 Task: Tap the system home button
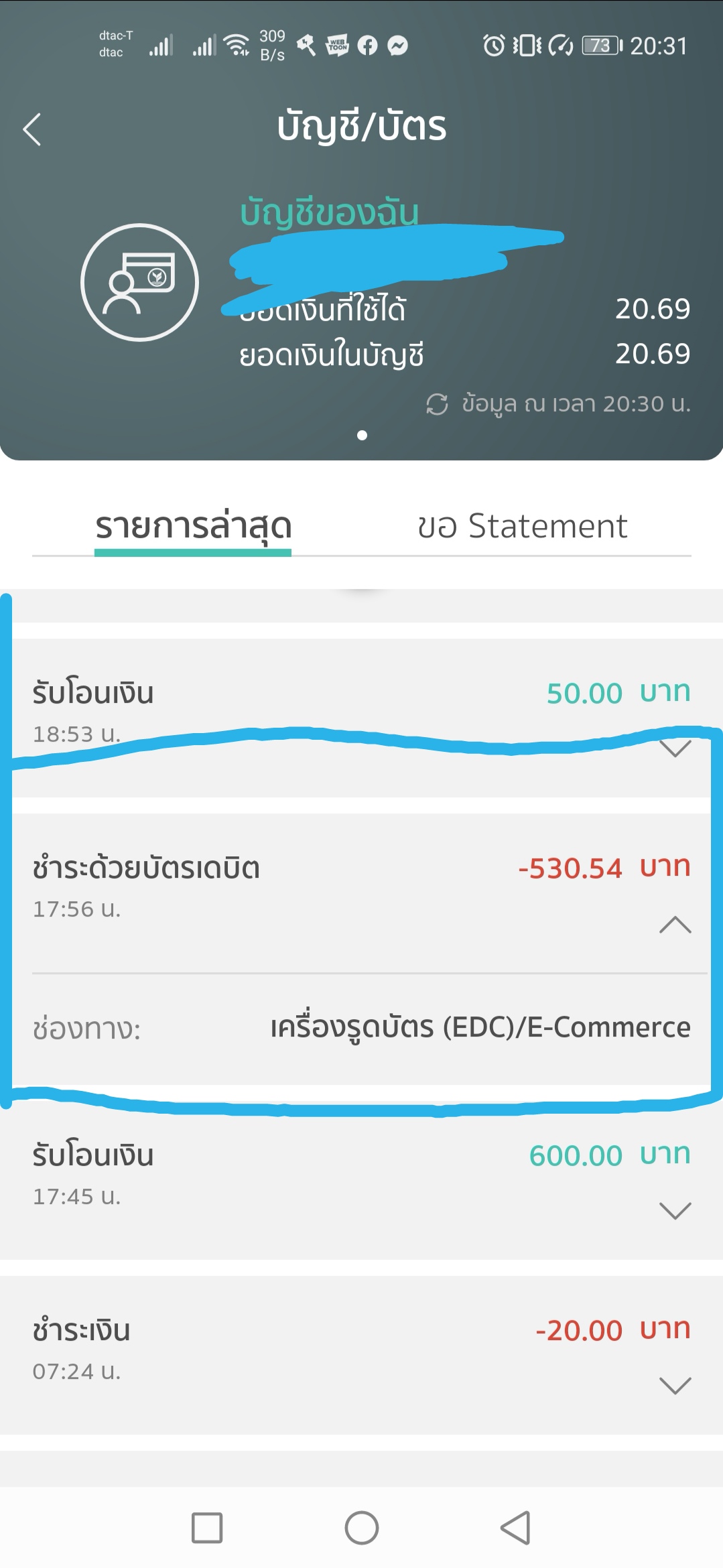click(x=362, y=1528)
